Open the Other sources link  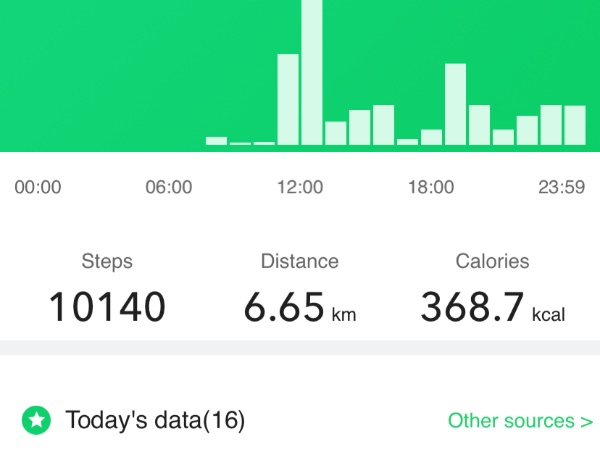pos(520,420)
